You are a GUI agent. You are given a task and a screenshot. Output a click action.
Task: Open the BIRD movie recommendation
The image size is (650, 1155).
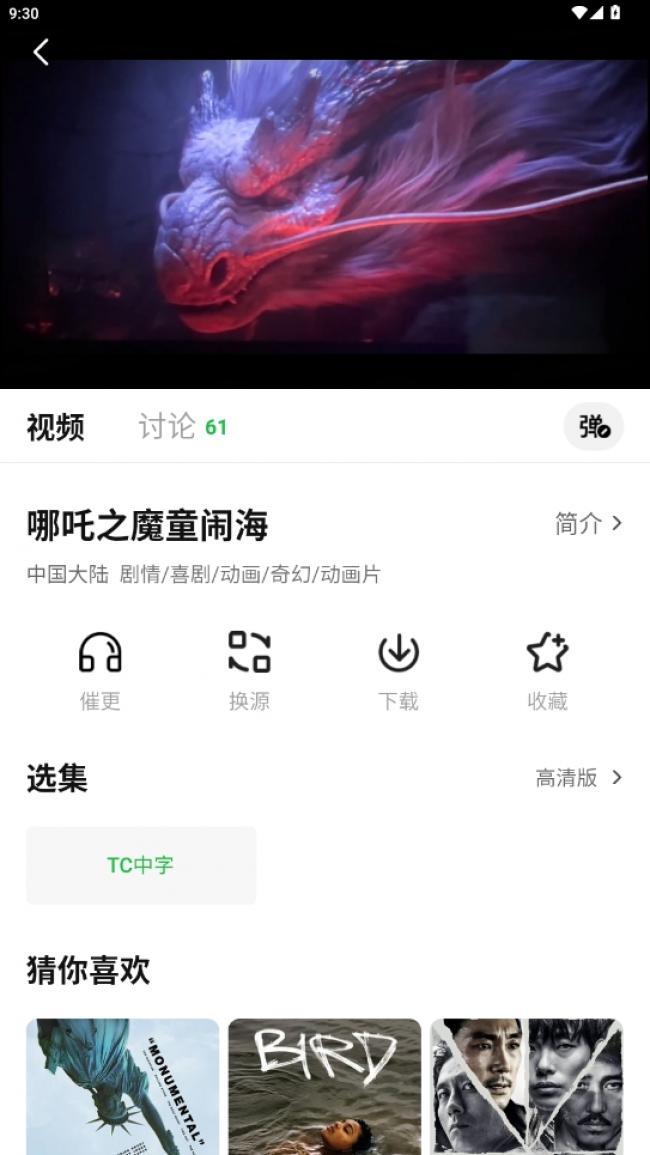point(324,1086)
